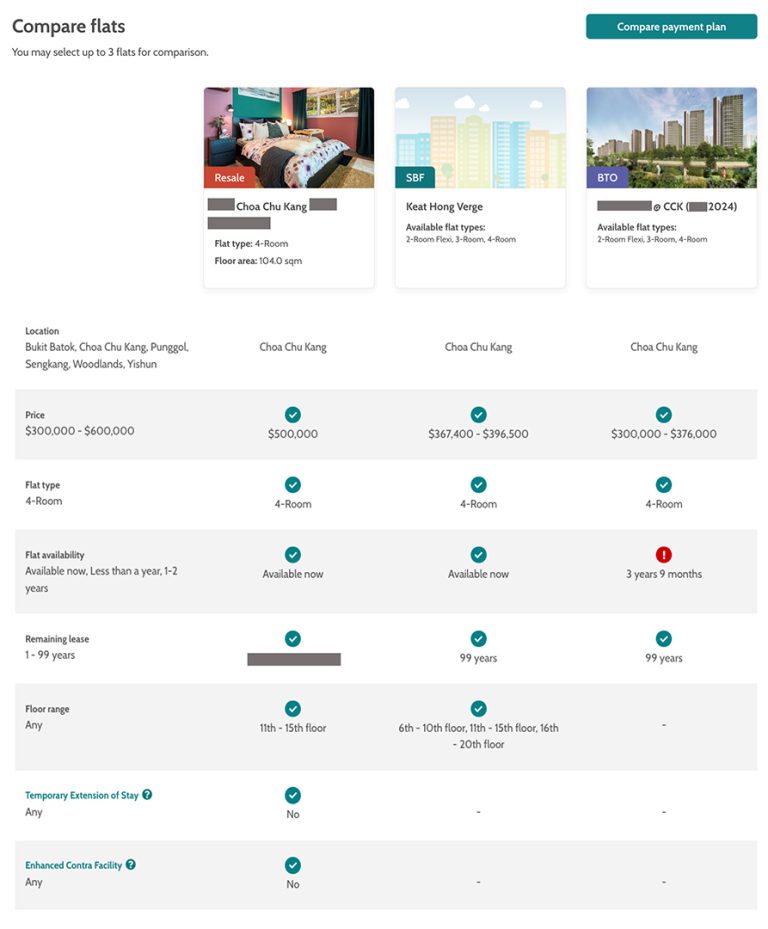The image size is (768, 929).
Task: Click the Choa Chu Kang location entry under the resale flat
Action: pos(293,346)
